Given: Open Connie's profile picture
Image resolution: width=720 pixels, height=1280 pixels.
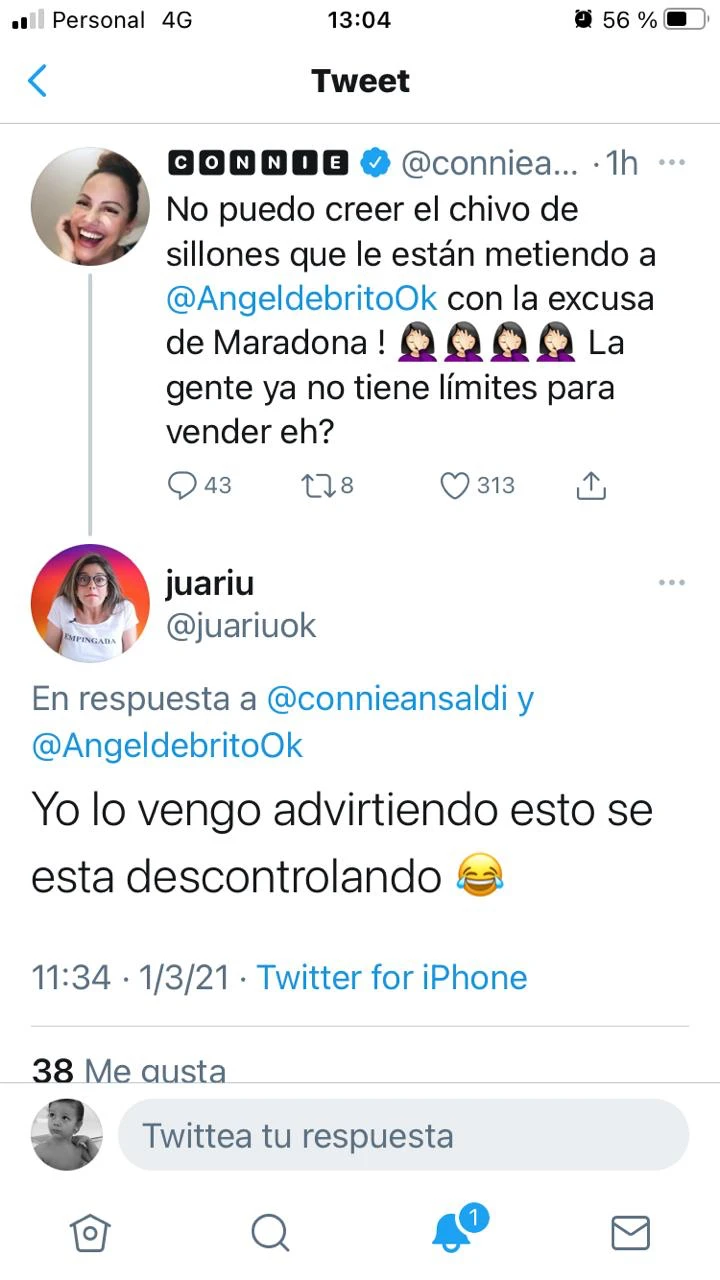Looking at the screenshot, I should click(90, 207).
